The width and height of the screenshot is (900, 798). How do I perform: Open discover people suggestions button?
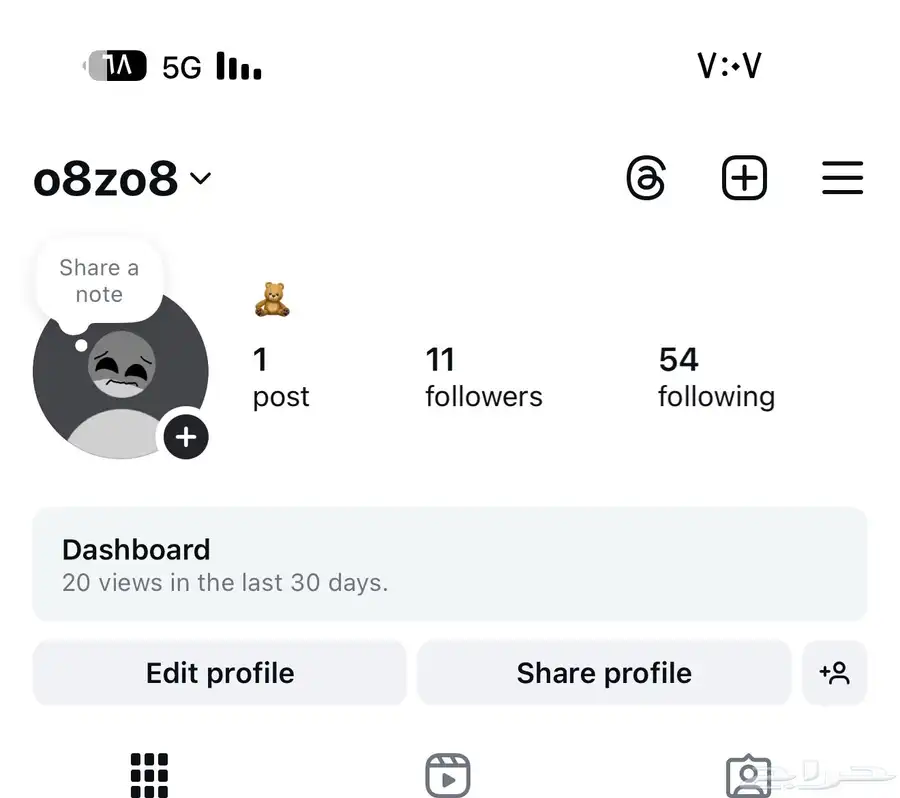point(834,673)
